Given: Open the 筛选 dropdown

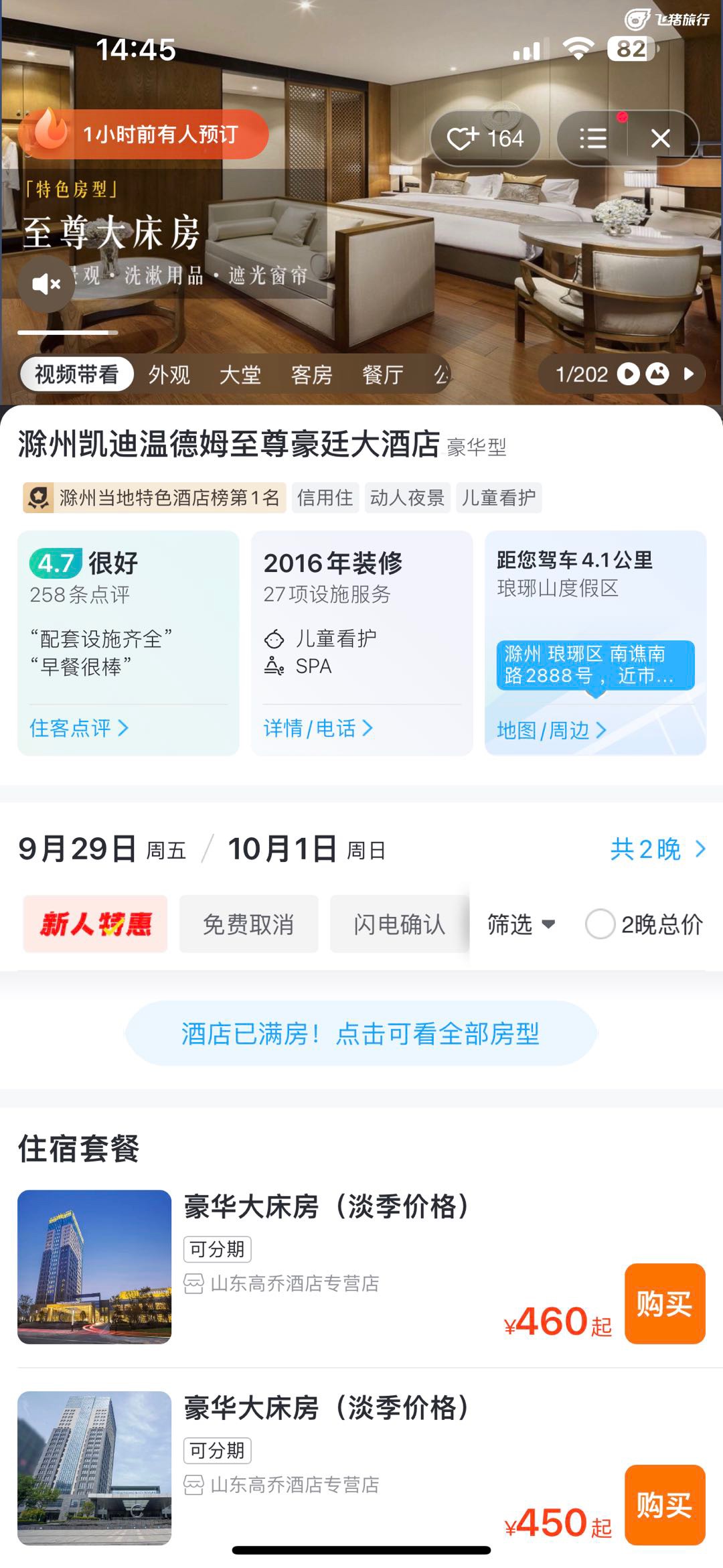Looking at the screenshot, I should (x=521, y=924).
